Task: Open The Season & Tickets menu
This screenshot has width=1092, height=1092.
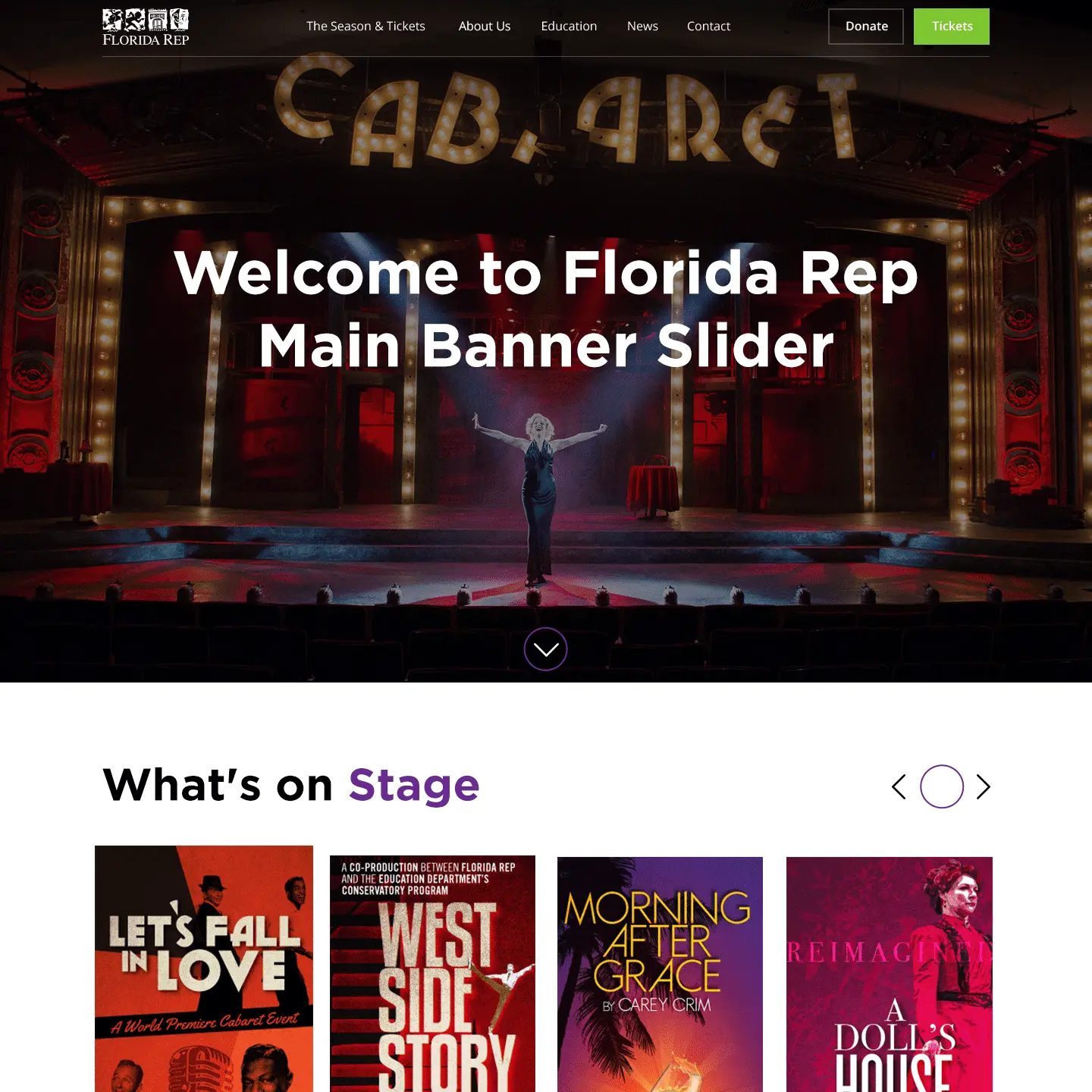Action: coord(366,26)
